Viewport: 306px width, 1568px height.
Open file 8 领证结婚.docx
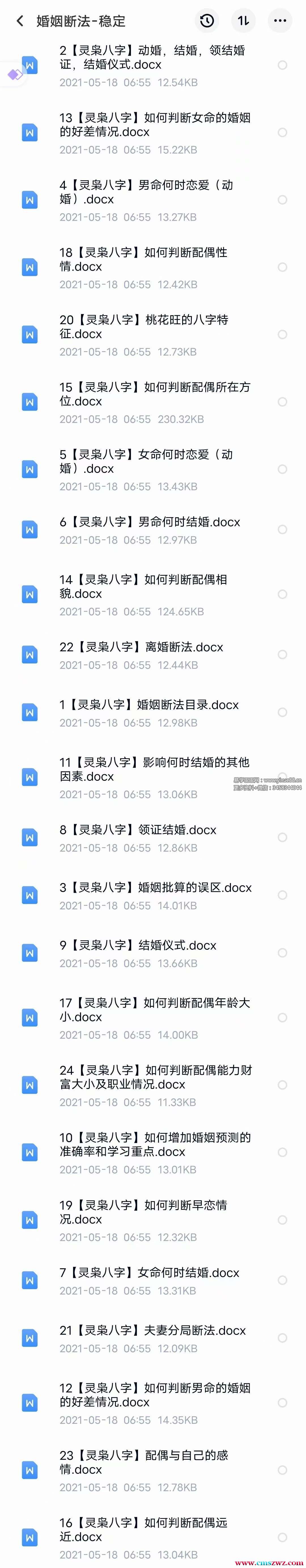tap(138, 830)
